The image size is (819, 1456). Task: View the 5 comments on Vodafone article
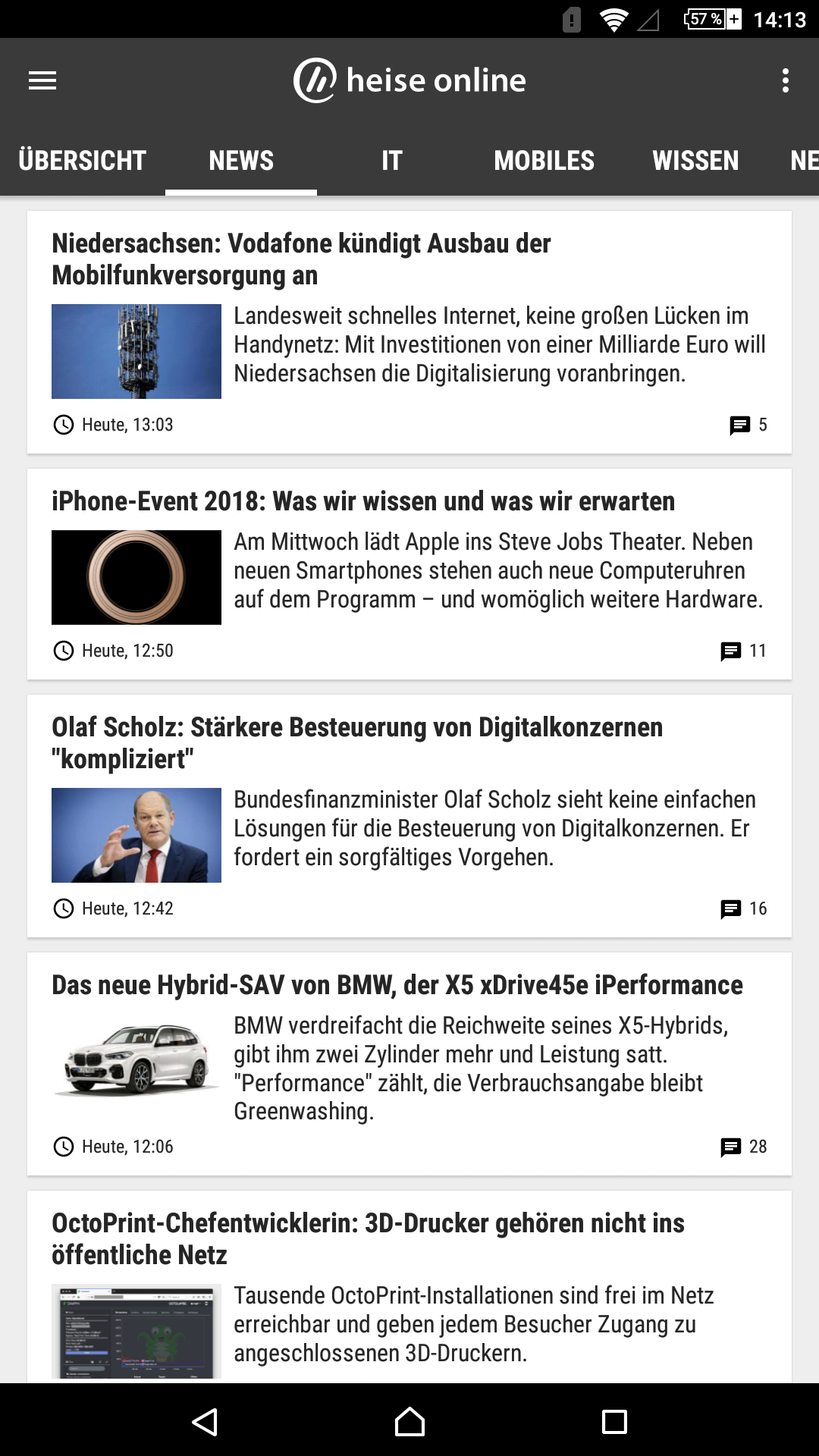[x=748, y=425]
